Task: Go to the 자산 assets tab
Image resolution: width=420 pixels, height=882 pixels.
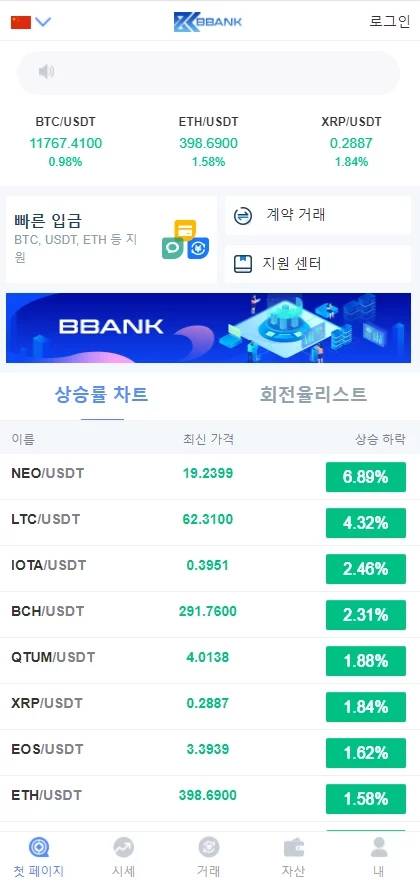Action: [293, 857]
